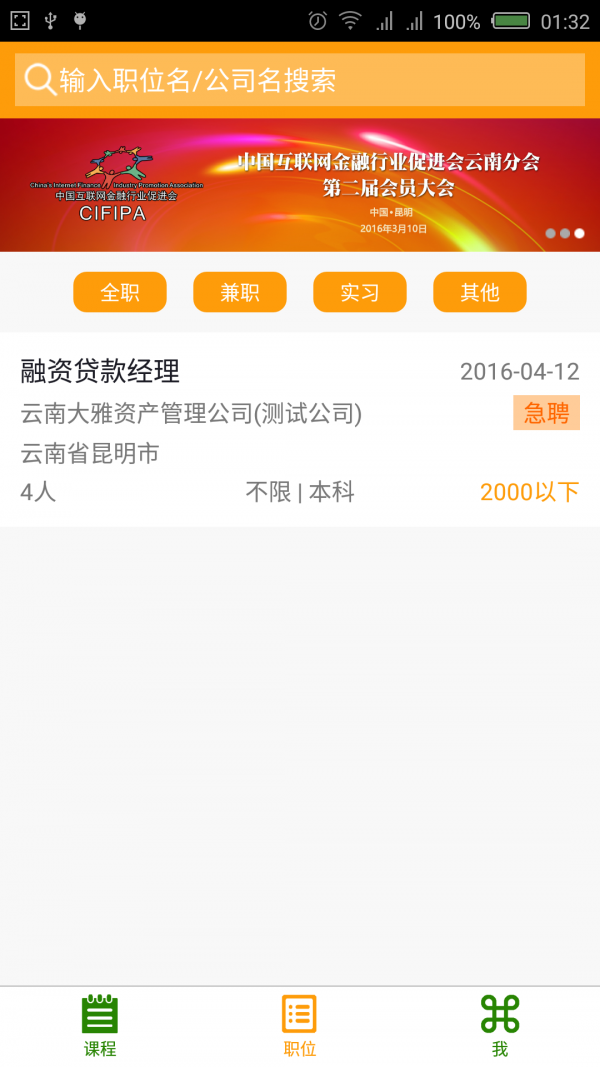Filter jobs by 兼职
600x1067 pixels.
(x=240, y=292)
